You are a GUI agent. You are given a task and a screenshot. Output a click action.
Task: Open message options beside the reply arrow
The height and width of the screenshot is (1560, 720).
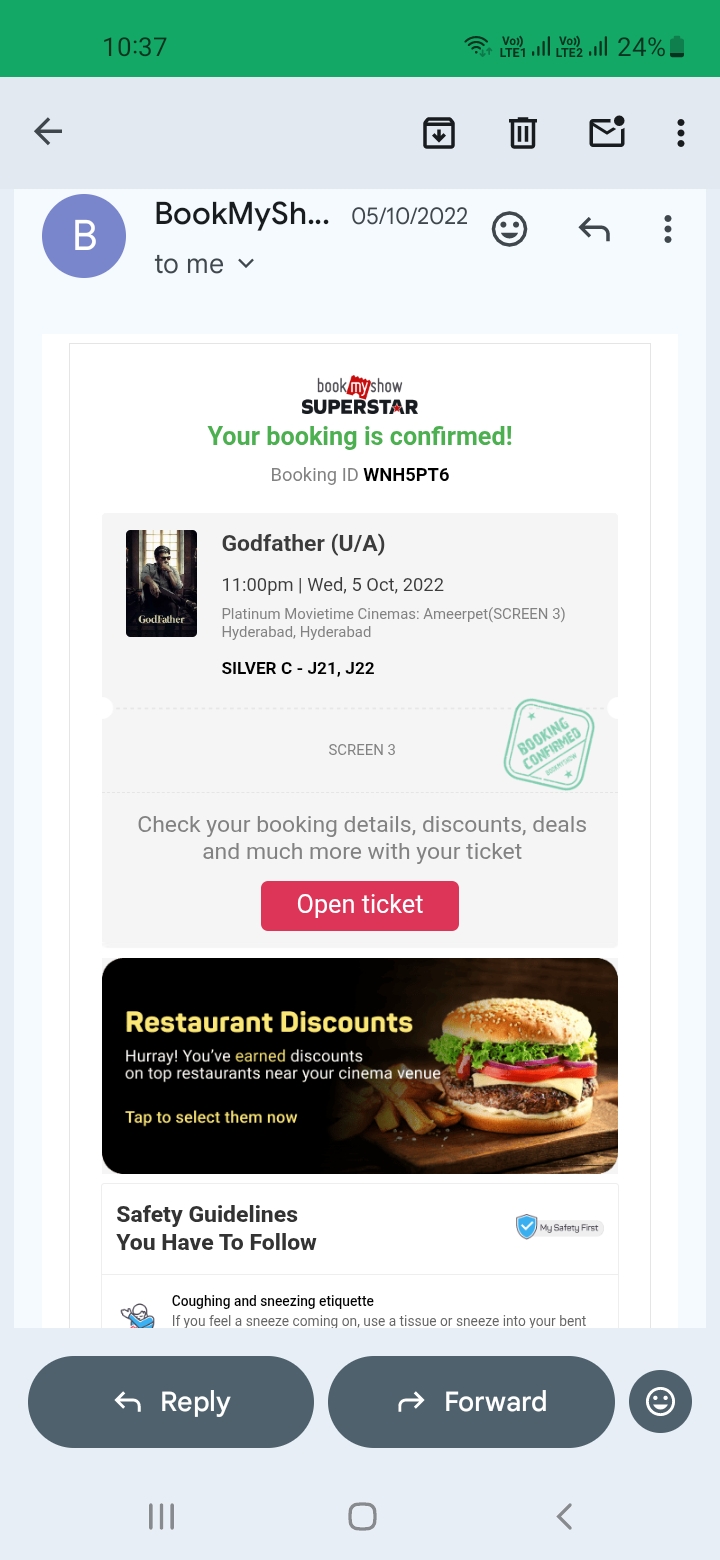click(x=667, y=229)
